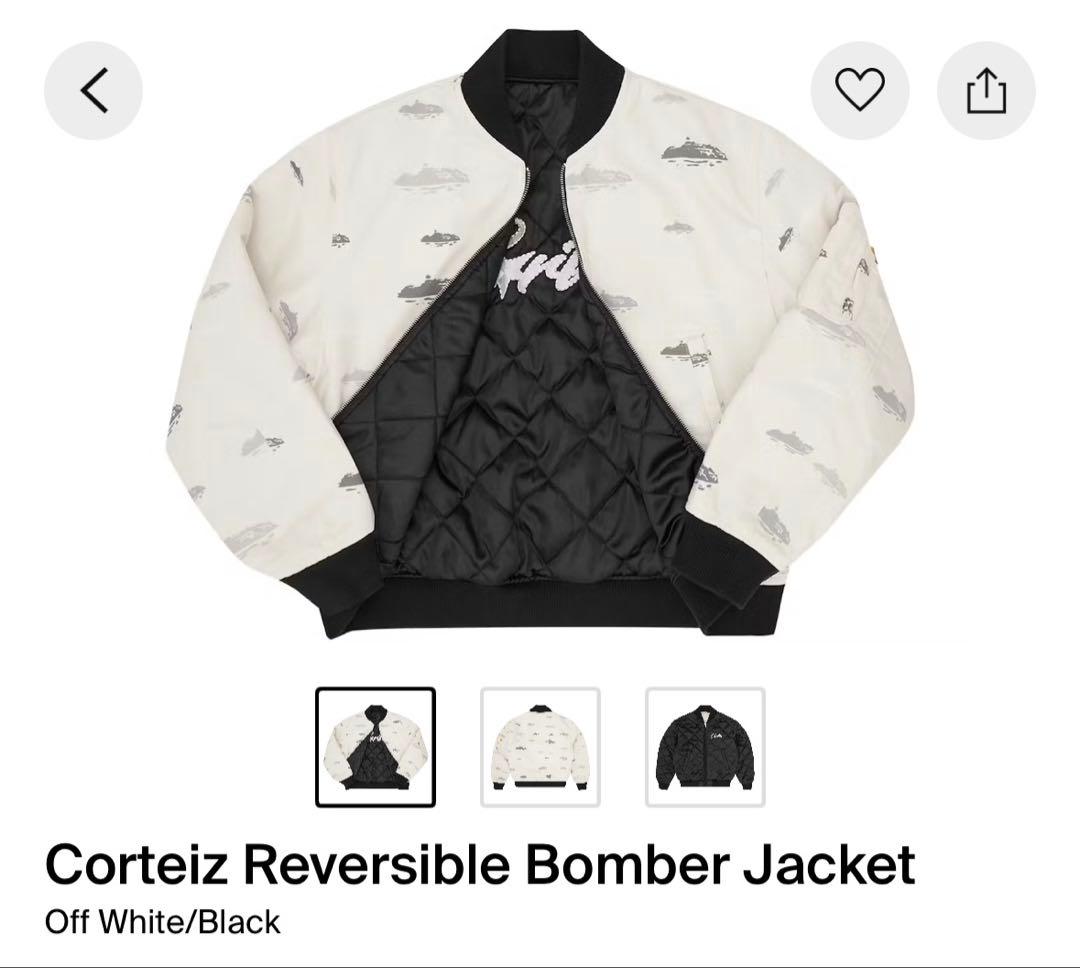The image size is (1080, 968).
Task: View the off-white back view thumbnail
Action: click(x=541, y=747)
